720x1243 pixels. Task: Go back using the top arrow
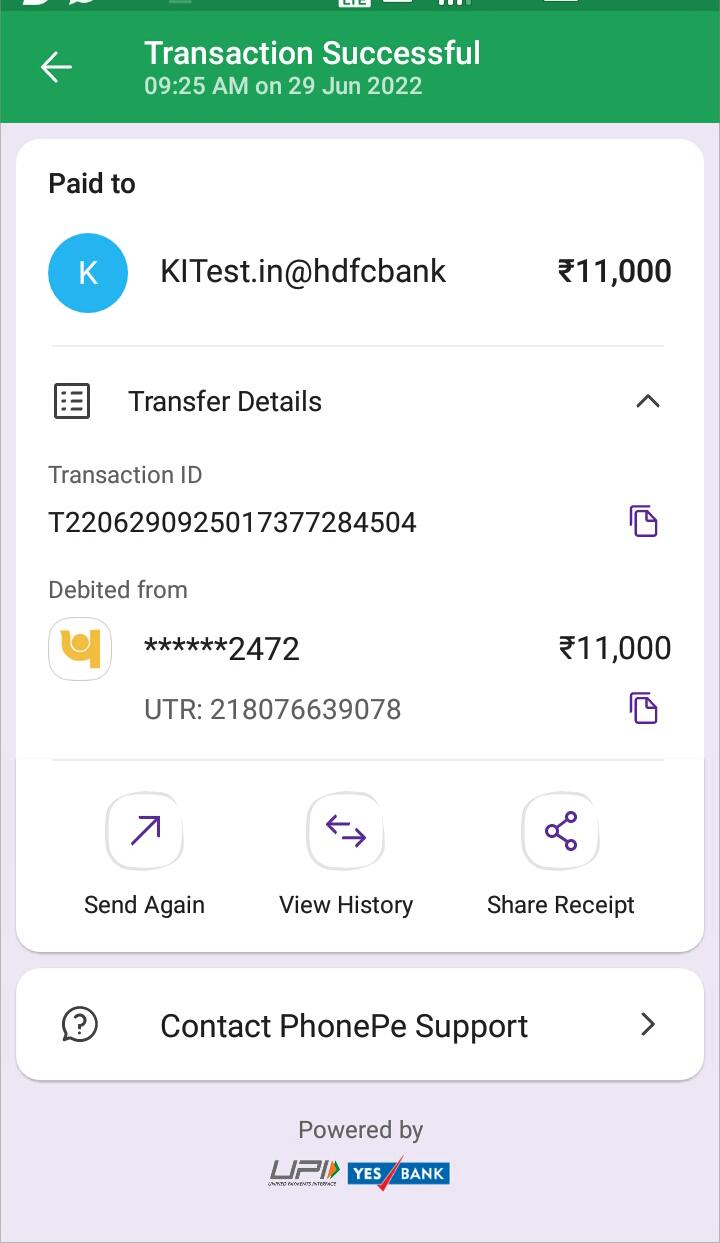coord(56,68)
